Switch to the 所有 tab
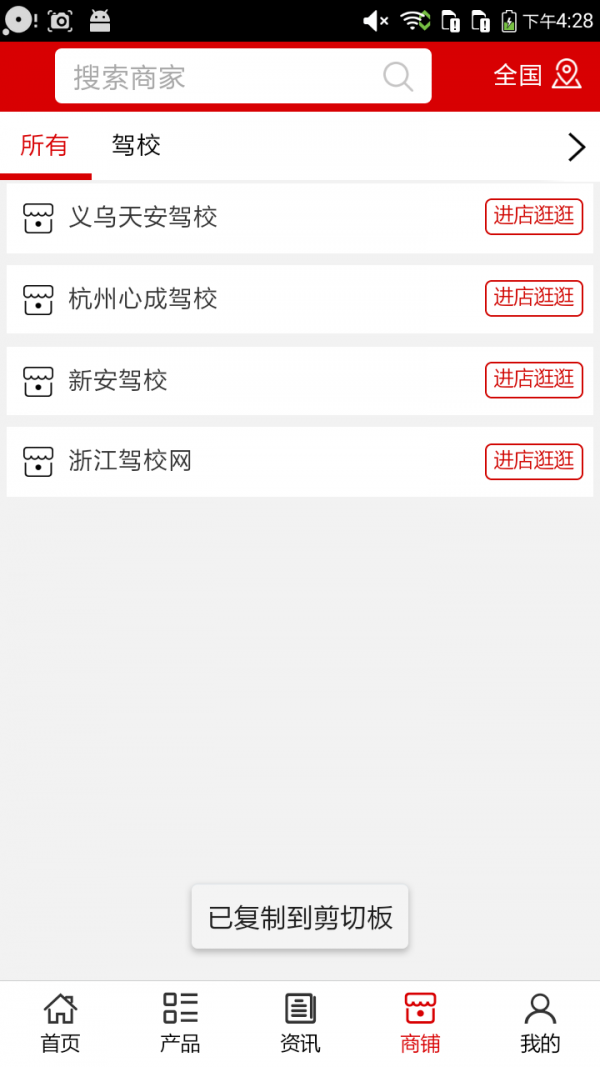 [45, 146]
